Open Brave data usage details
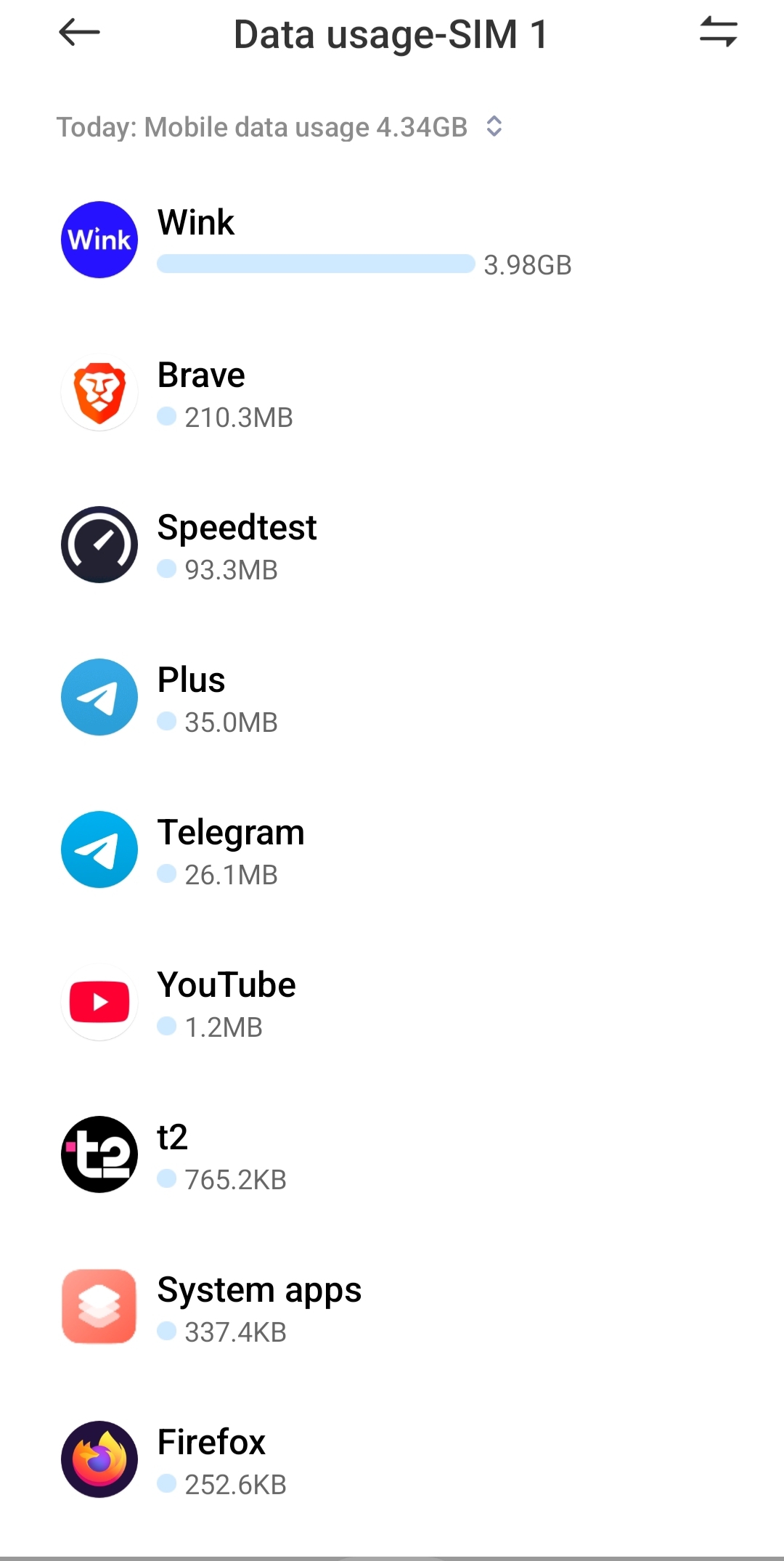Viewport: 784px width, 1561px height. pos(392,392)
